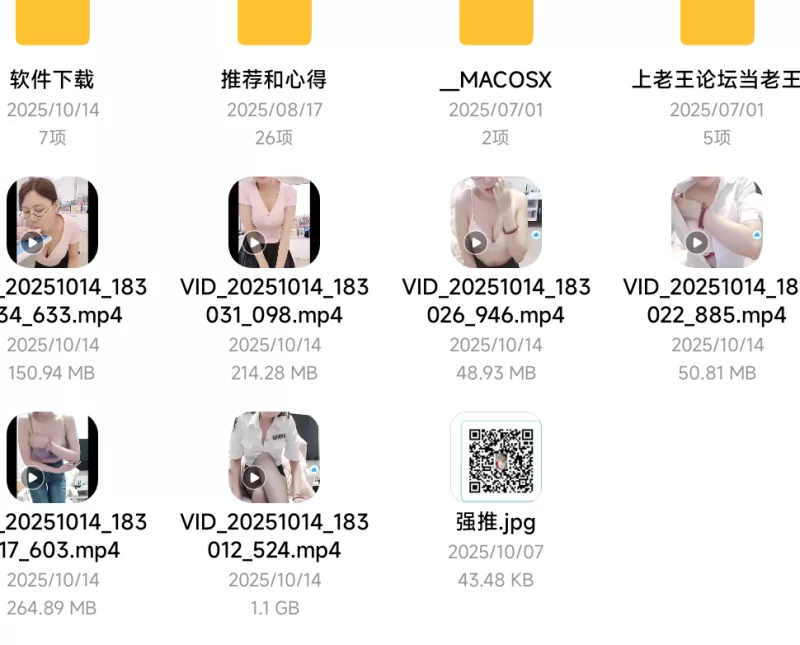Open video VID_20251014_183026_946.mp4

point(496,222)
